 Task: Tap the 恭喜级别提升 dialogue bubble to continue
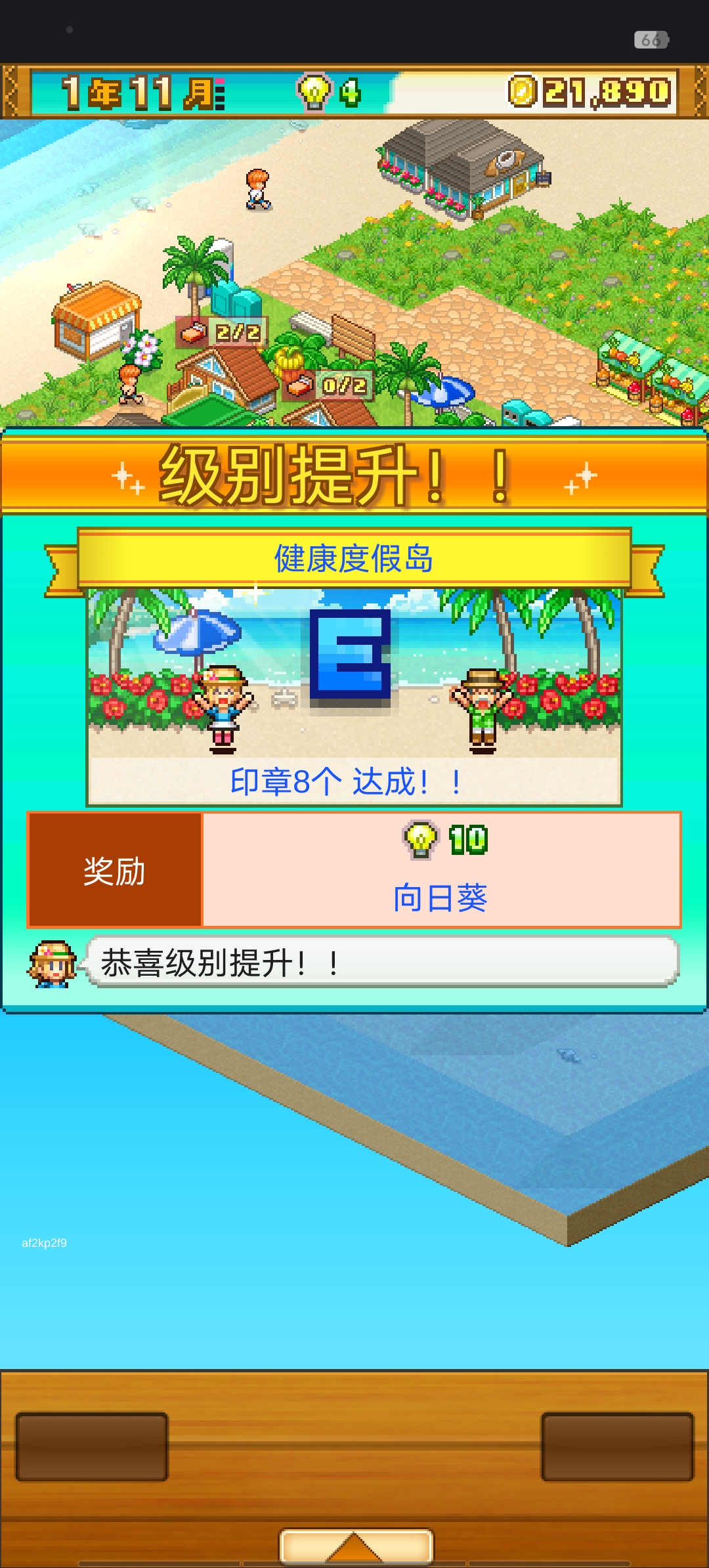381,963
